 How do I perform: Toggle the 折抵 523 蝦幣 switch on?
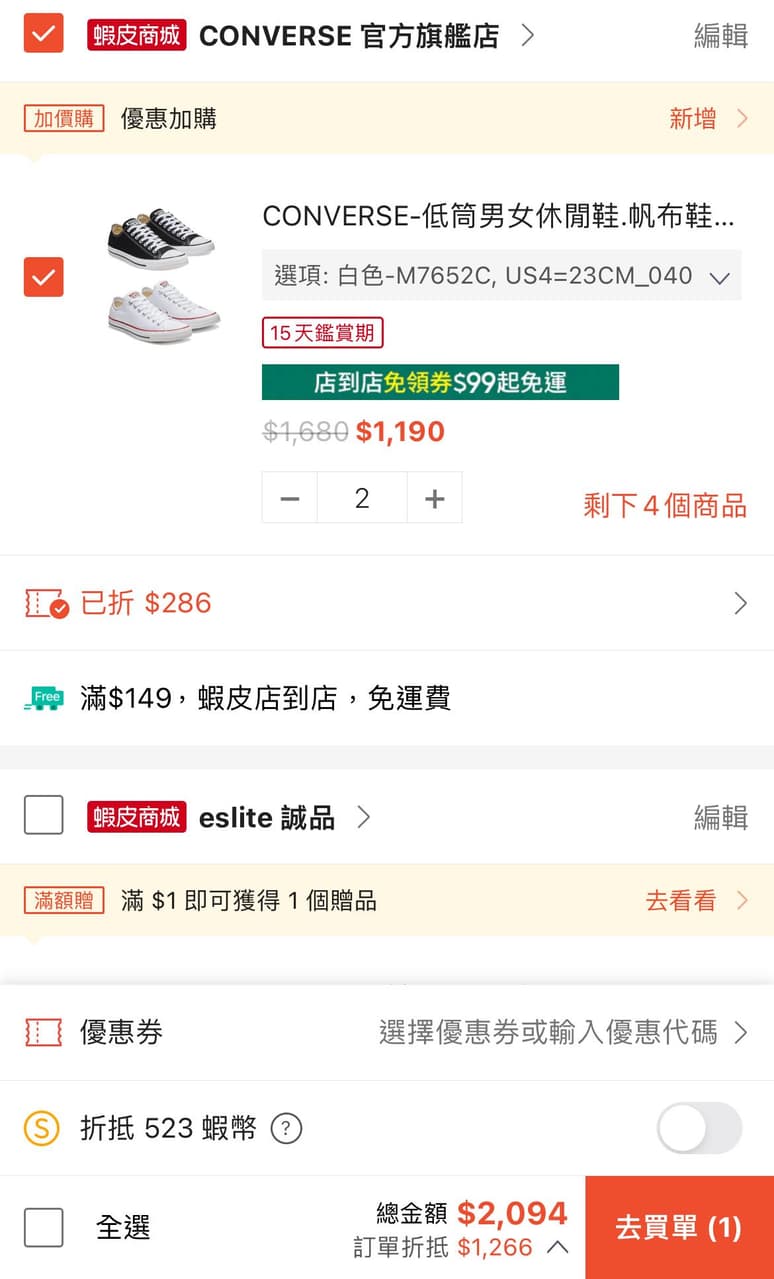(699, 1128)
